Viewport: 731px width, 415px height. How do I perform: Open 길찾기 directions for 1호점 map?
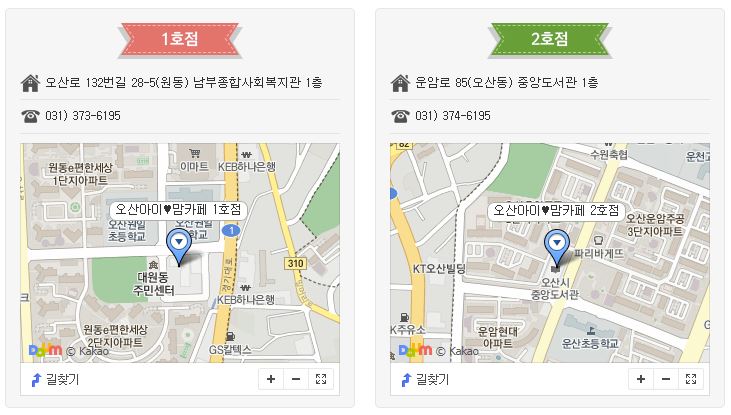coord(56,380)
